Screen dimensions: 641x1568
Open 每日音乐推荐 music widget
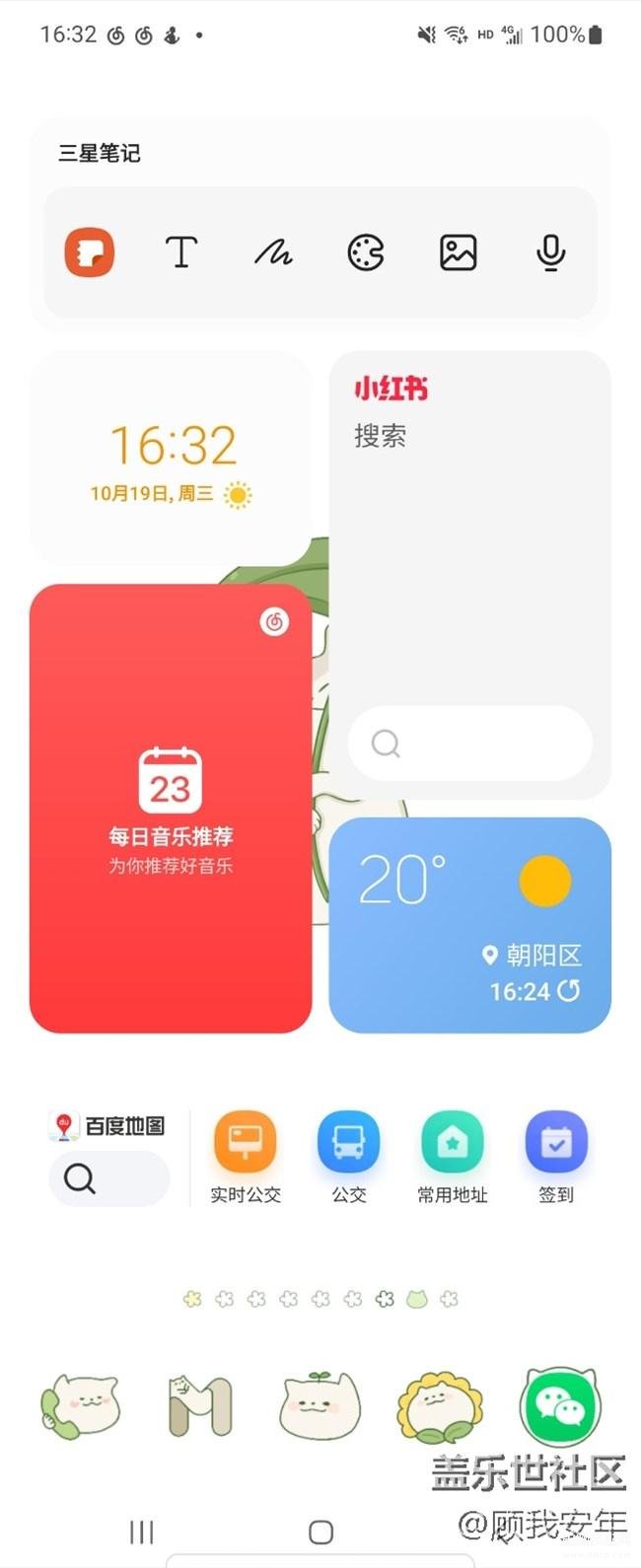(171, 808)
